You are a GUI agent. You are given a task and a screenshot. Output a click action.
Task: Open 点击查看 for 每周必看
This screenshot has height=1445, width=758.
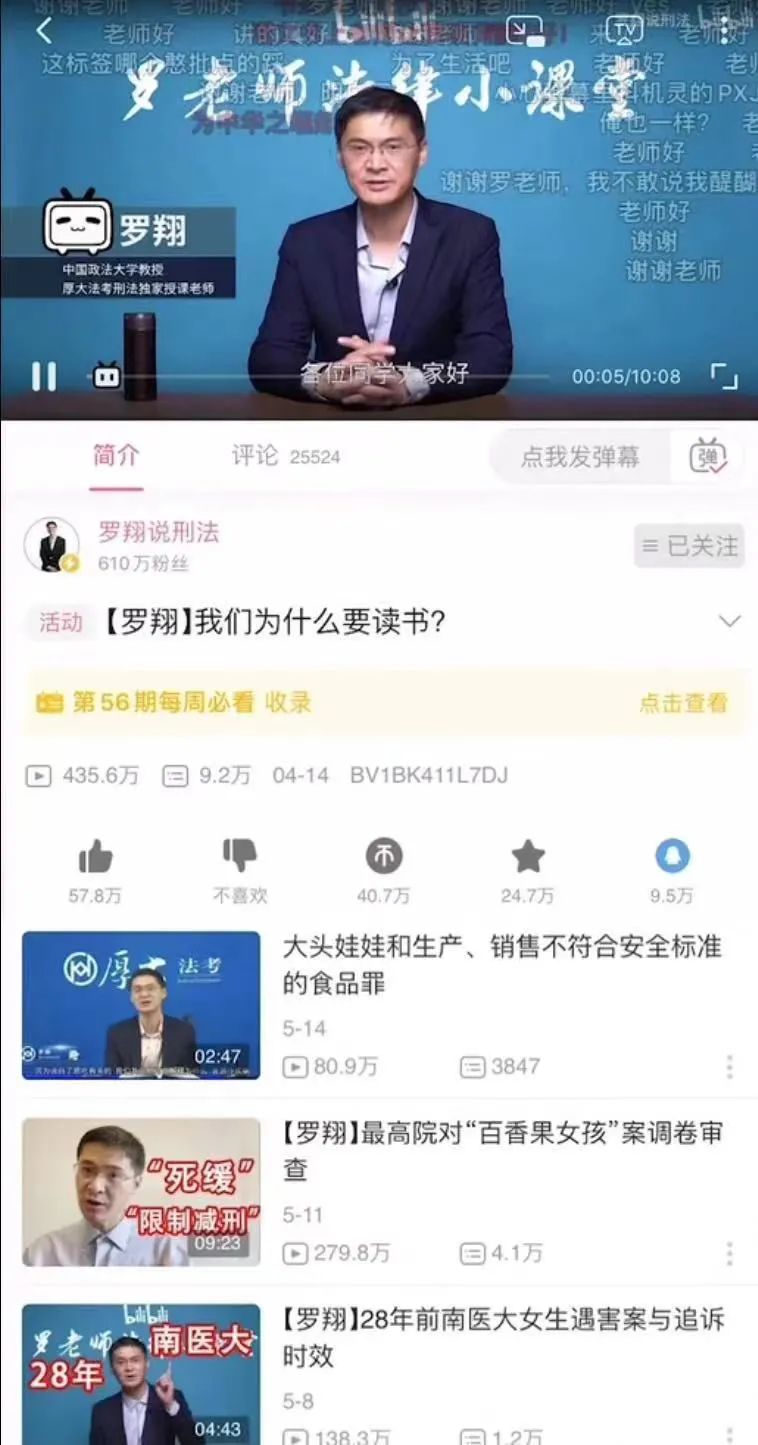point(683,703)
